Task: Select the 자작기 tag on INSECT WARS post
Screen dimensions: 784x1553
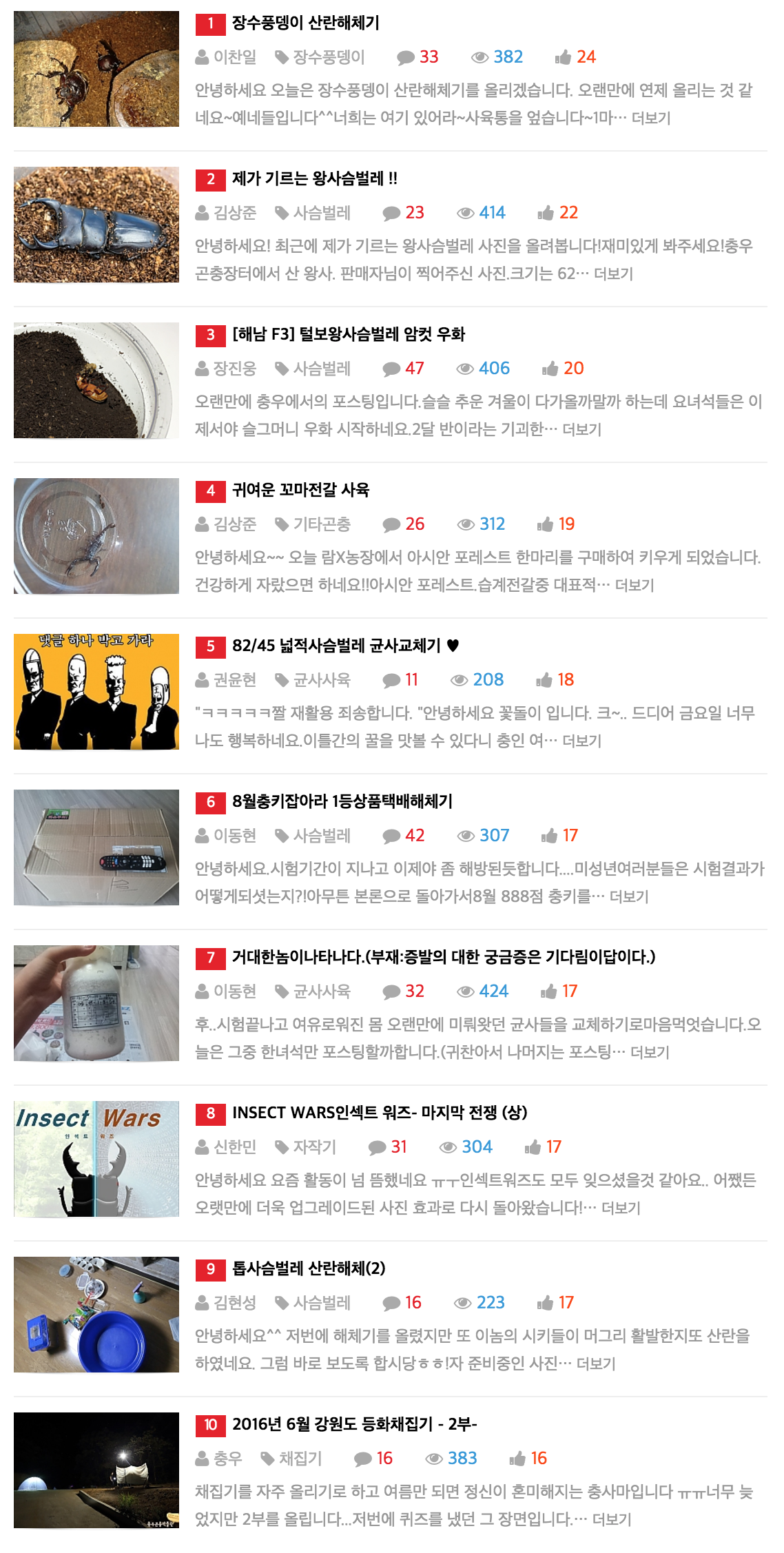Action: coord(305,1147)
